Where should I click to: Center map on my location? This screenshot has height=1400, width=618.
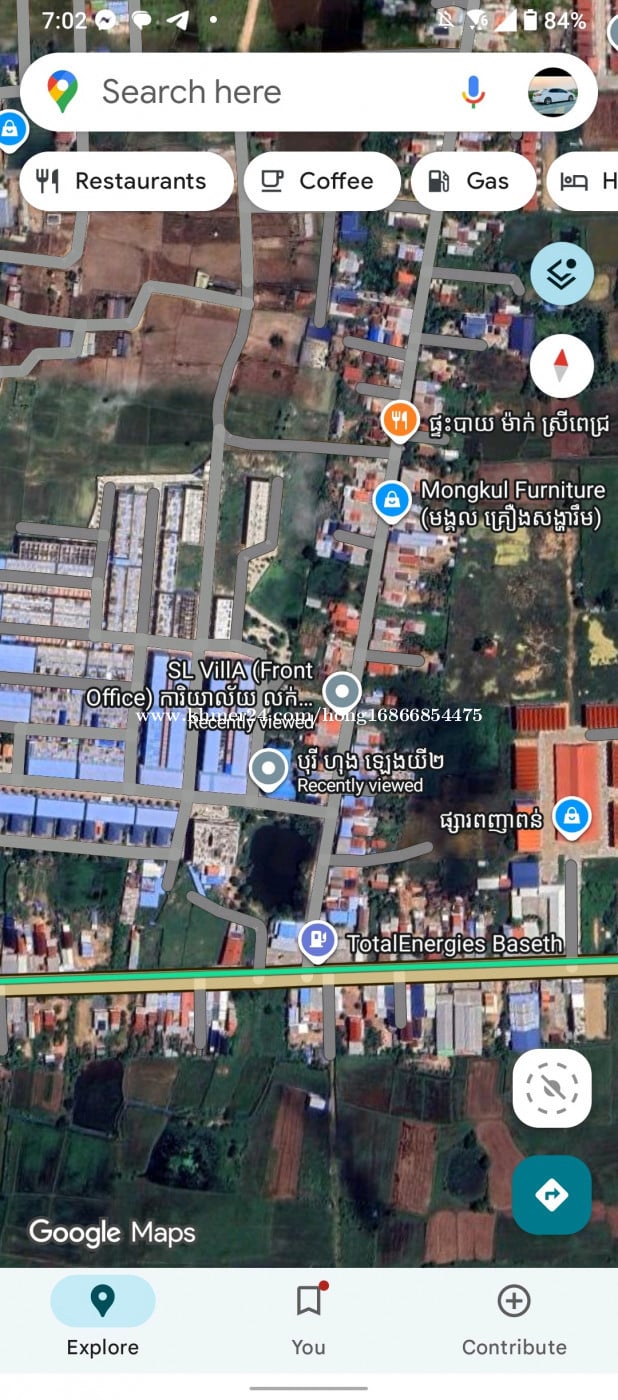551,1088
